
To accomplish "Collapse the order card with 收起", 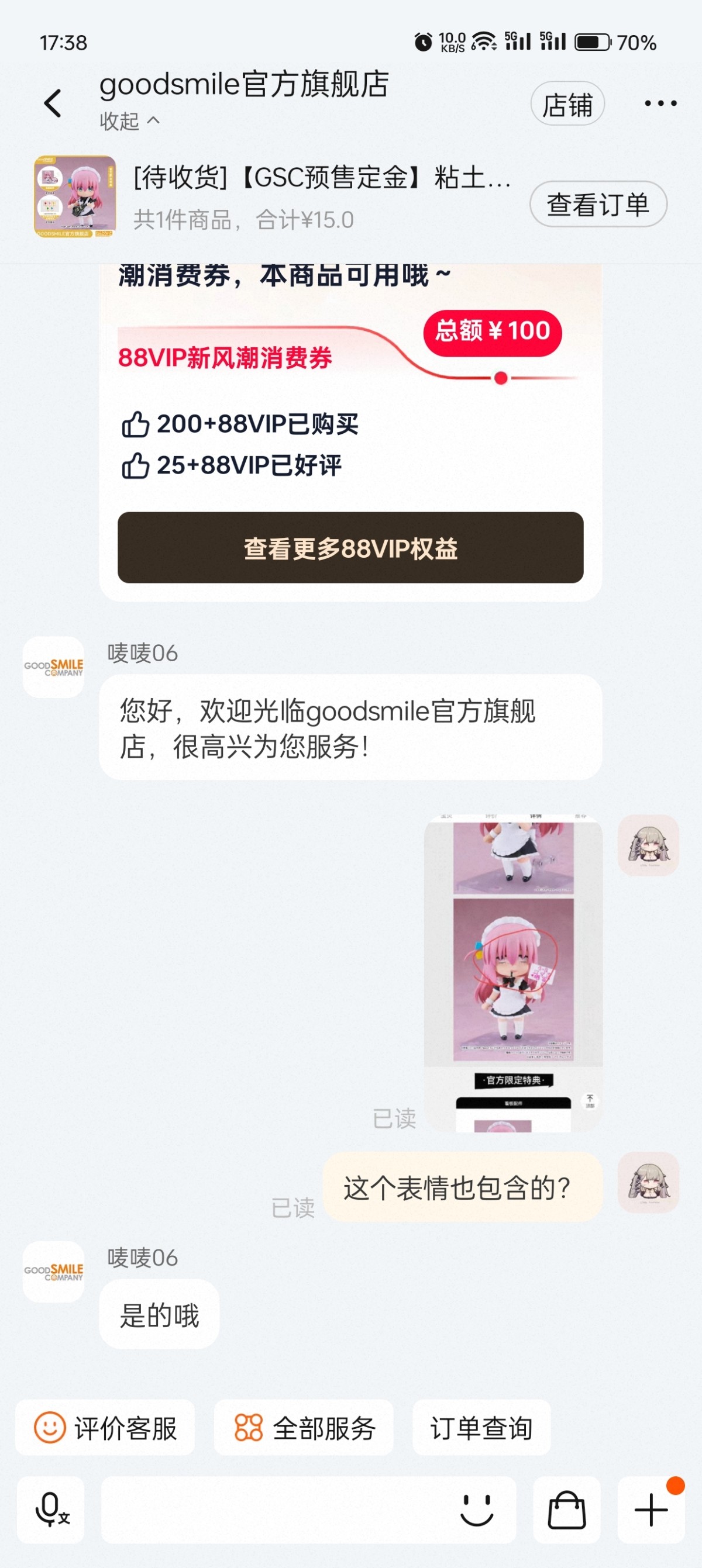I will coord(129,121).
